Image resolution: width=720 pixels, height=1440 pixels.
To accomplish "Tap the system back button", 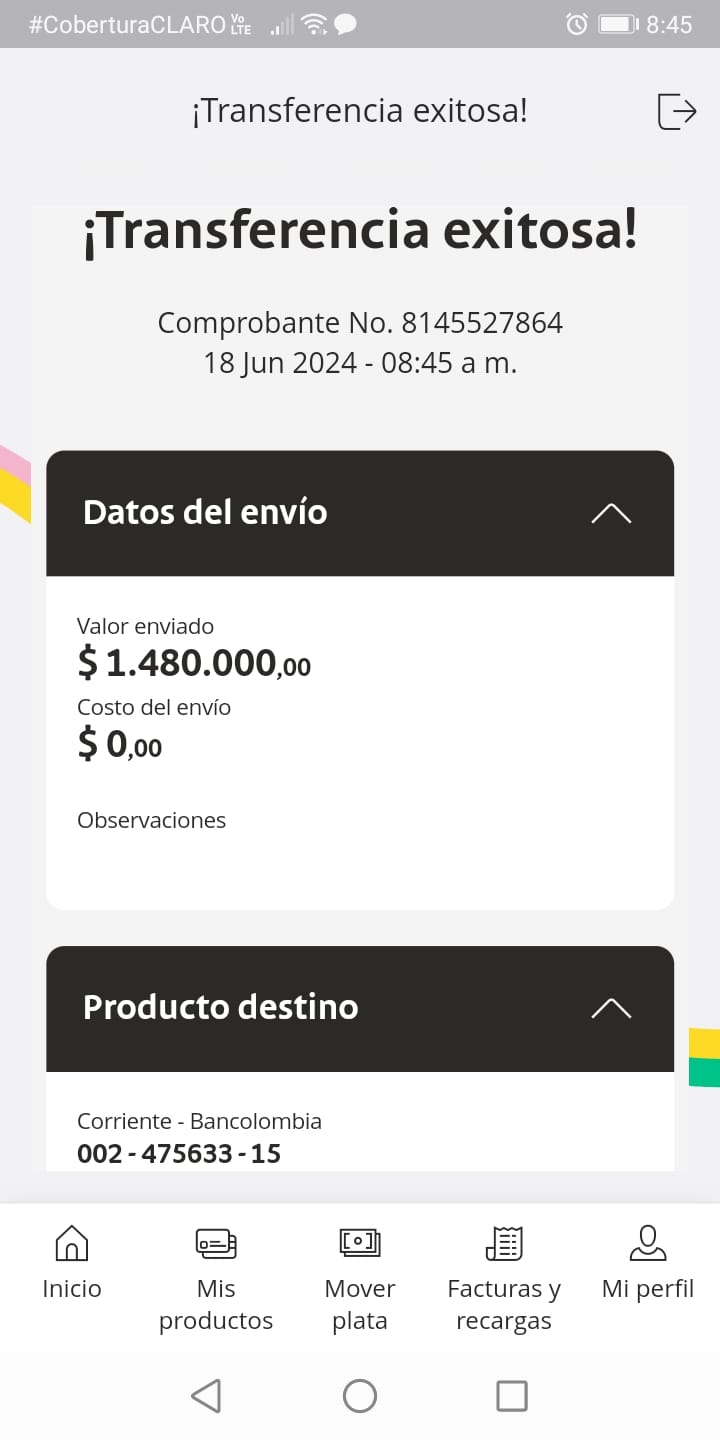I will pyautogui.click(x=206, y=1396).
